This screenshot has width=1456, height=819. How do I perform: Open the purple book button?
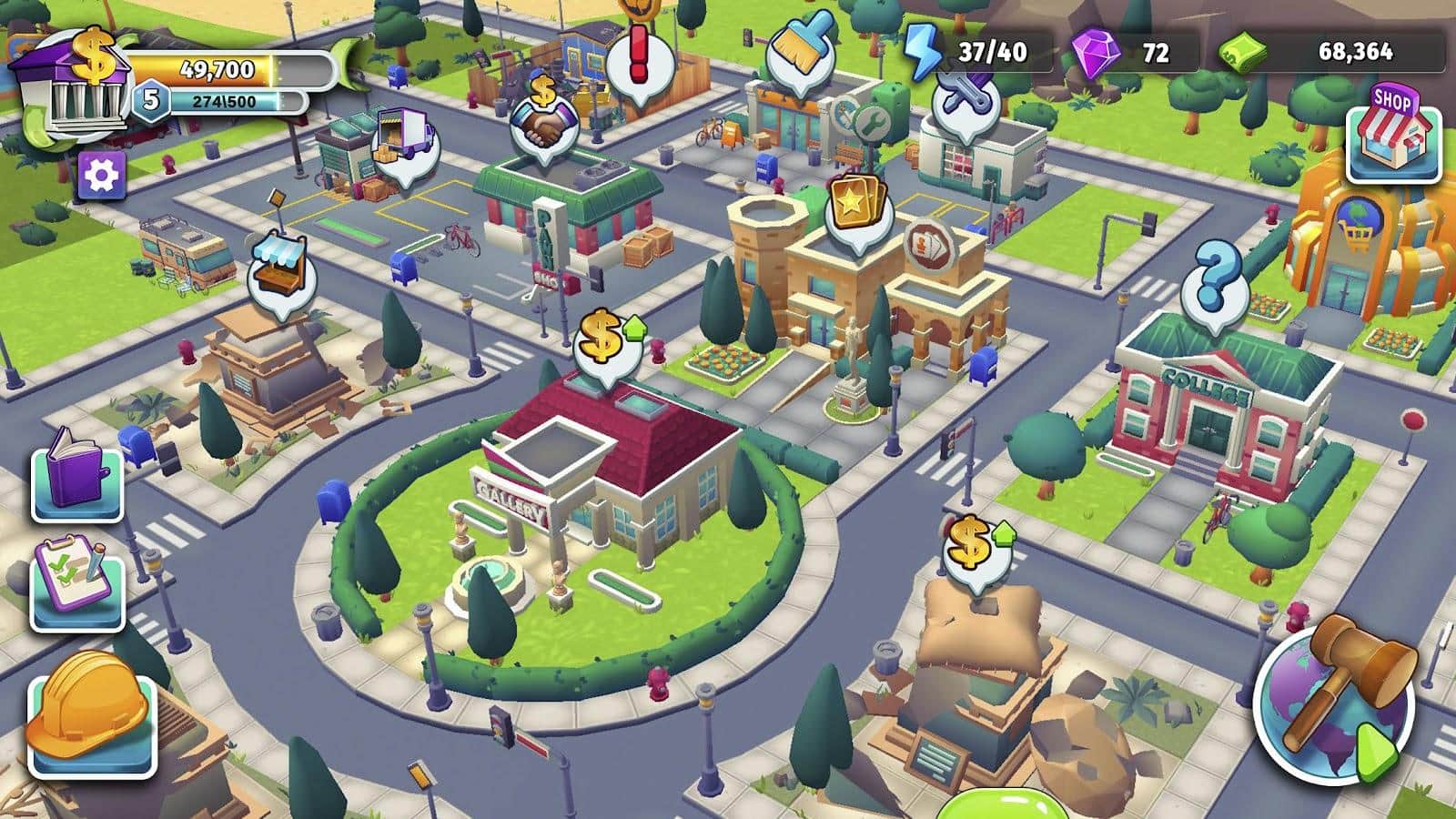point(76,473)
